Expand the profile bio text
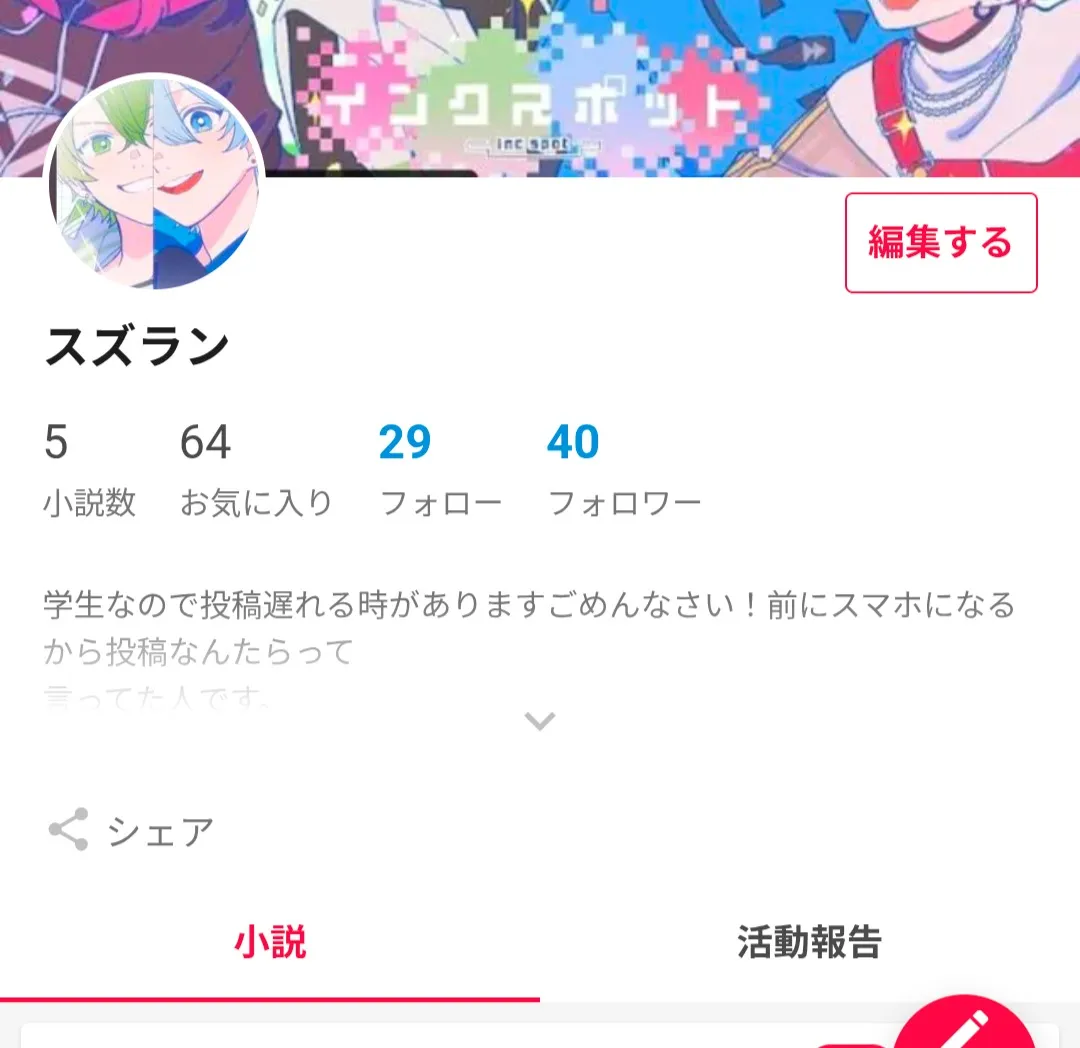 point(540,720)
